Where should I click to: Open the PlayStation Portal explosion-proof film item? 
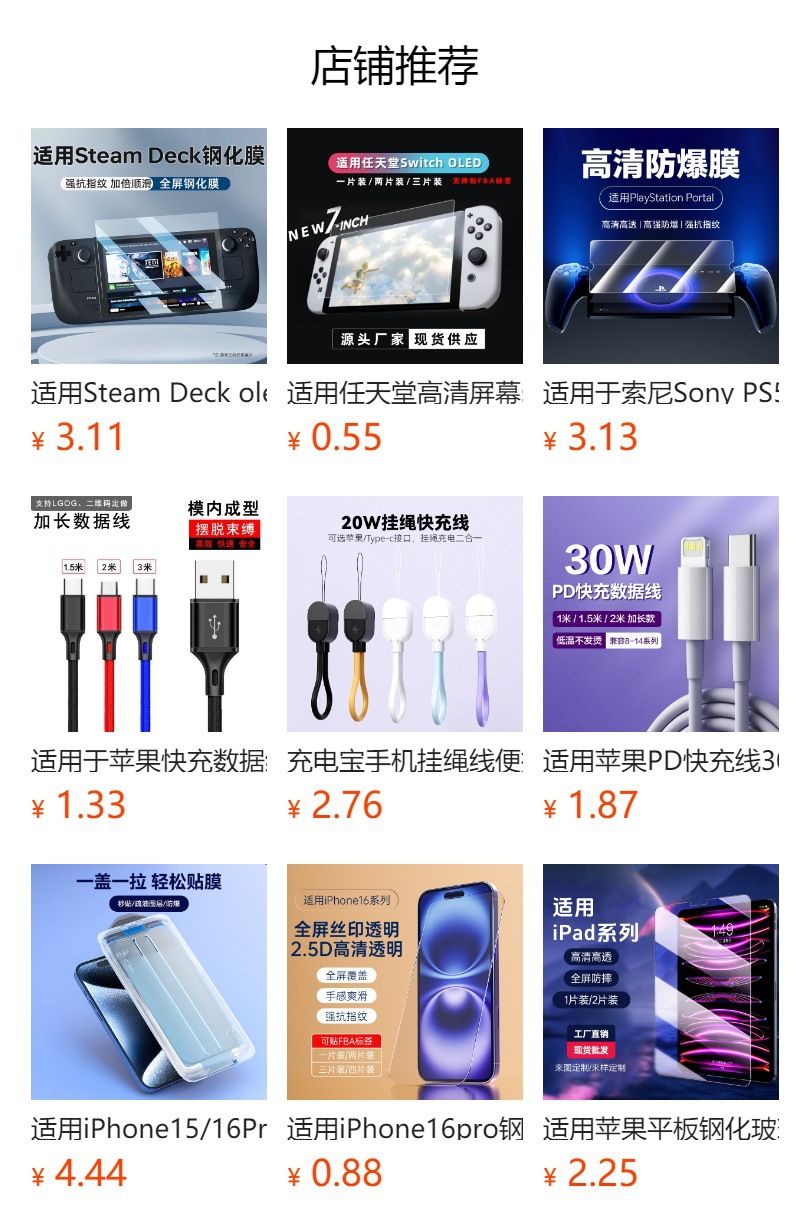(x=661, y=246)
